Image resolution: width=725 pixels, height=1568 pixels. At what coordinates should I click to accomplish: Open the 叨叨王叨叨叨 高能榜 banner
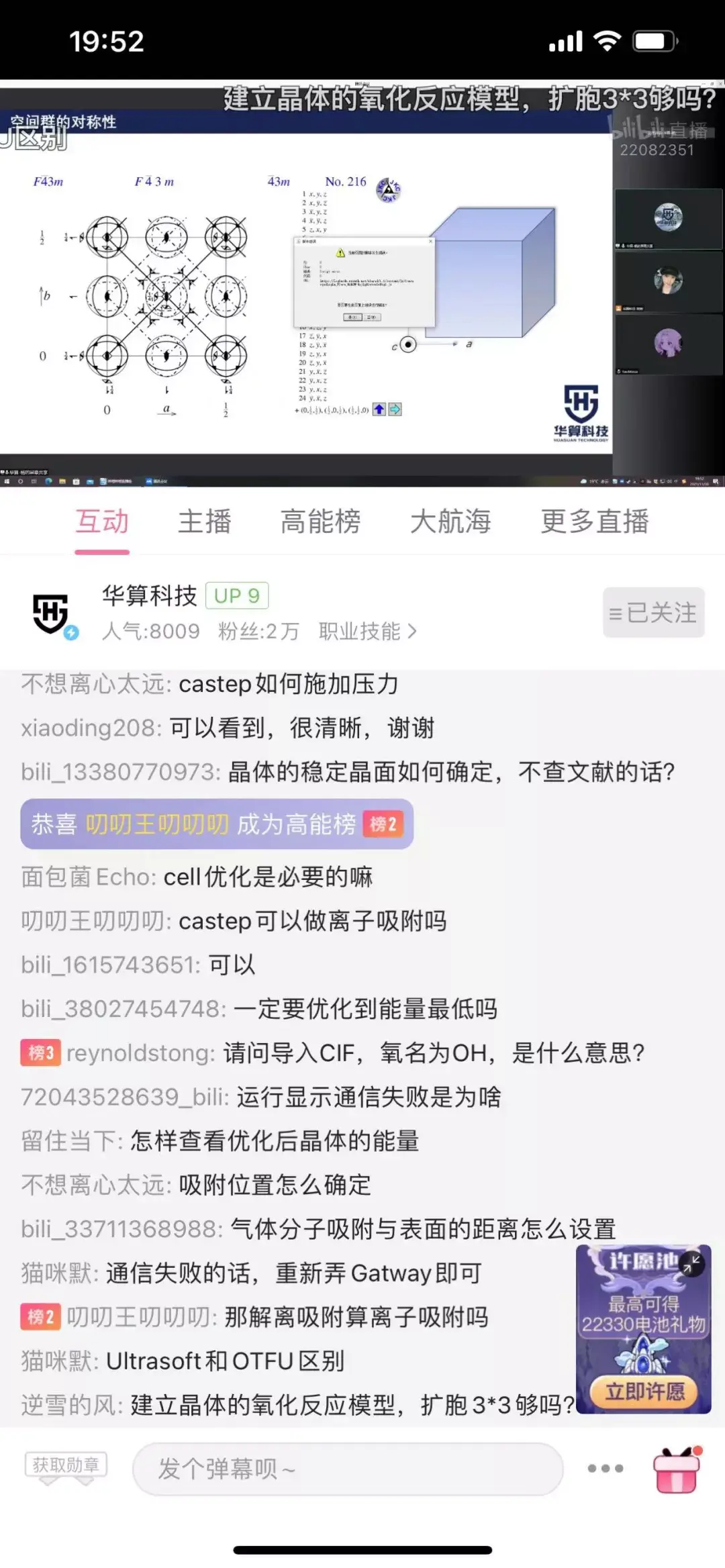pos(216,824)
